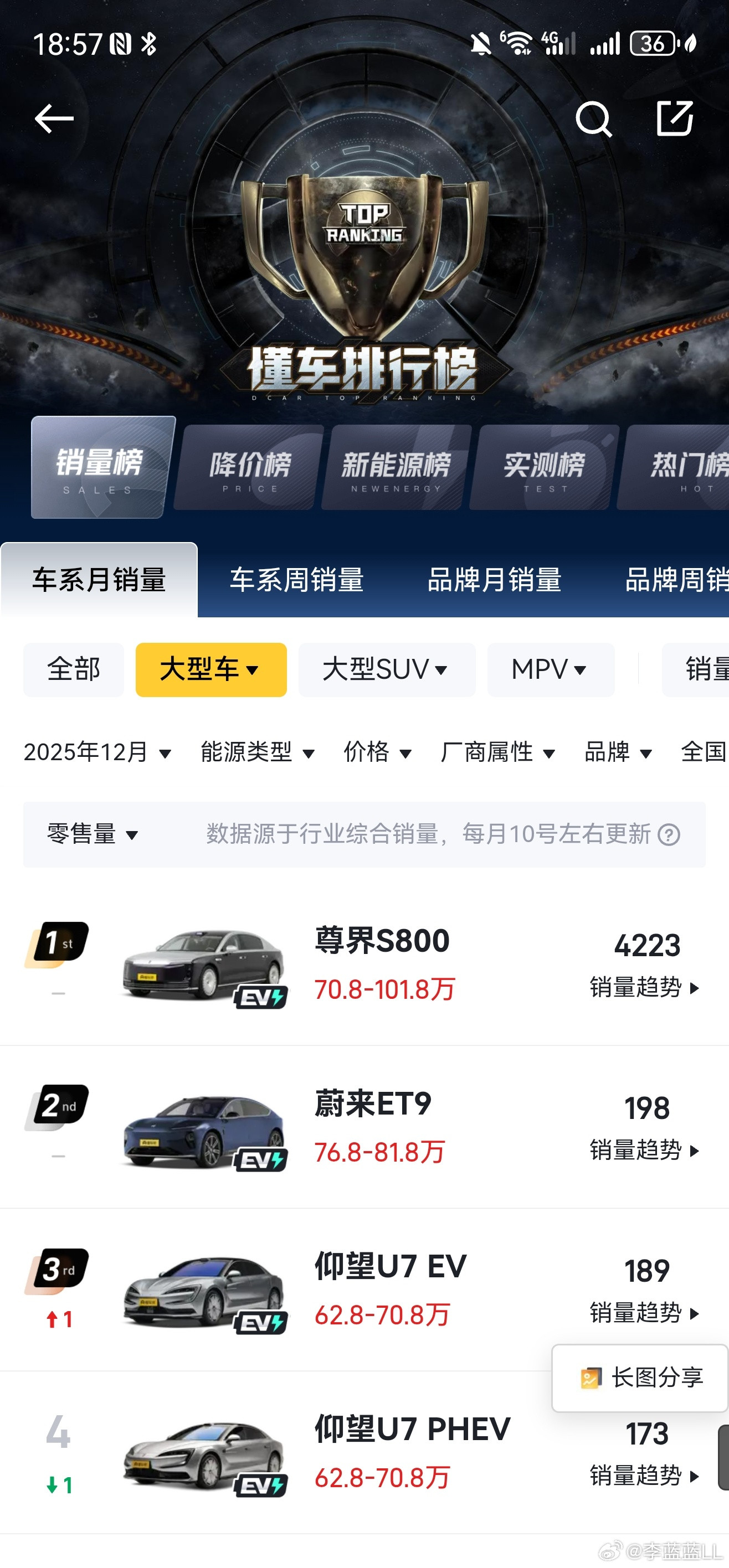Open the 价格 price filter

tap(378, 752)
